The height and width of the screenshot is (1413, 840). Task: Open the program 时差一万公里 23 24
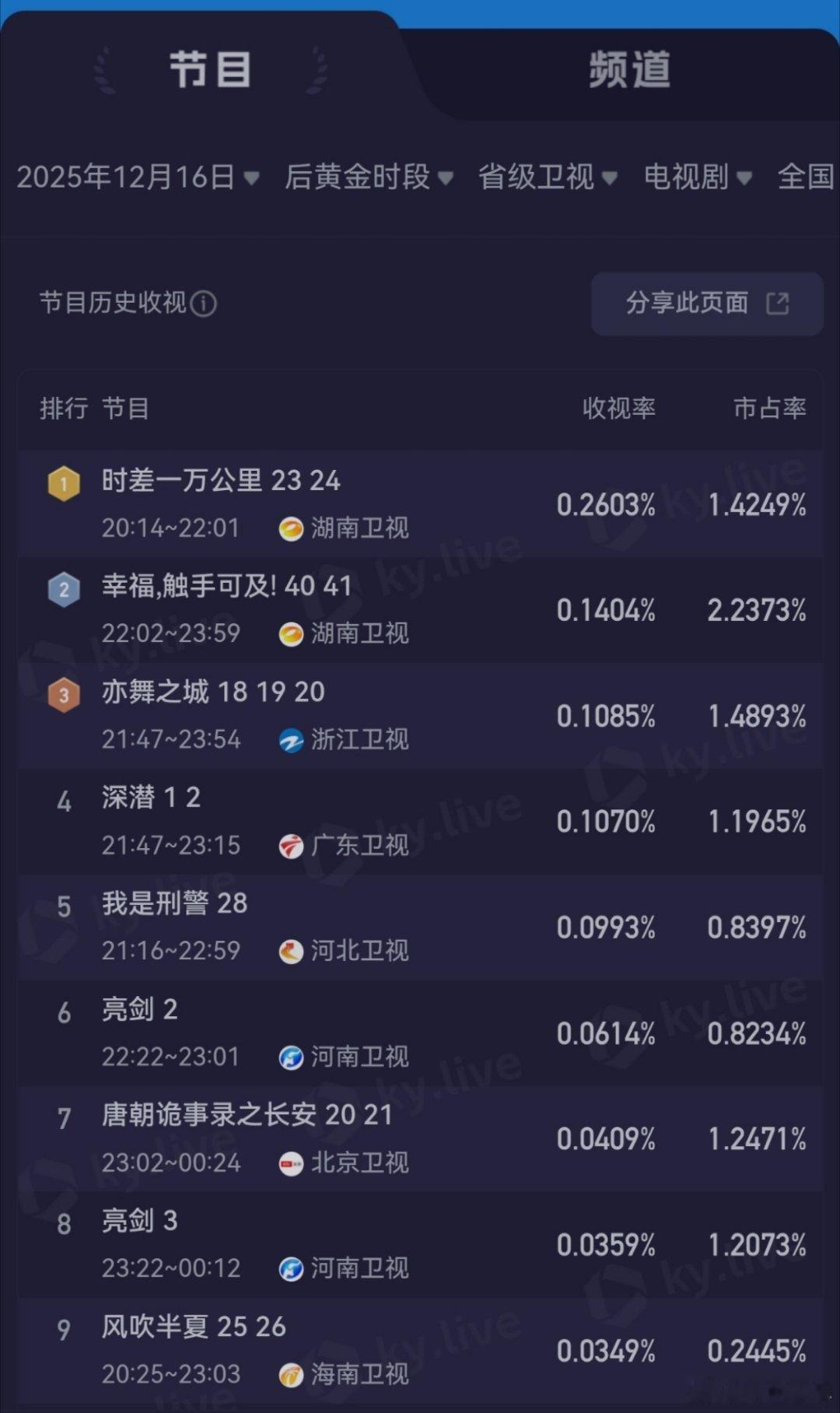(x=220, y=480)
